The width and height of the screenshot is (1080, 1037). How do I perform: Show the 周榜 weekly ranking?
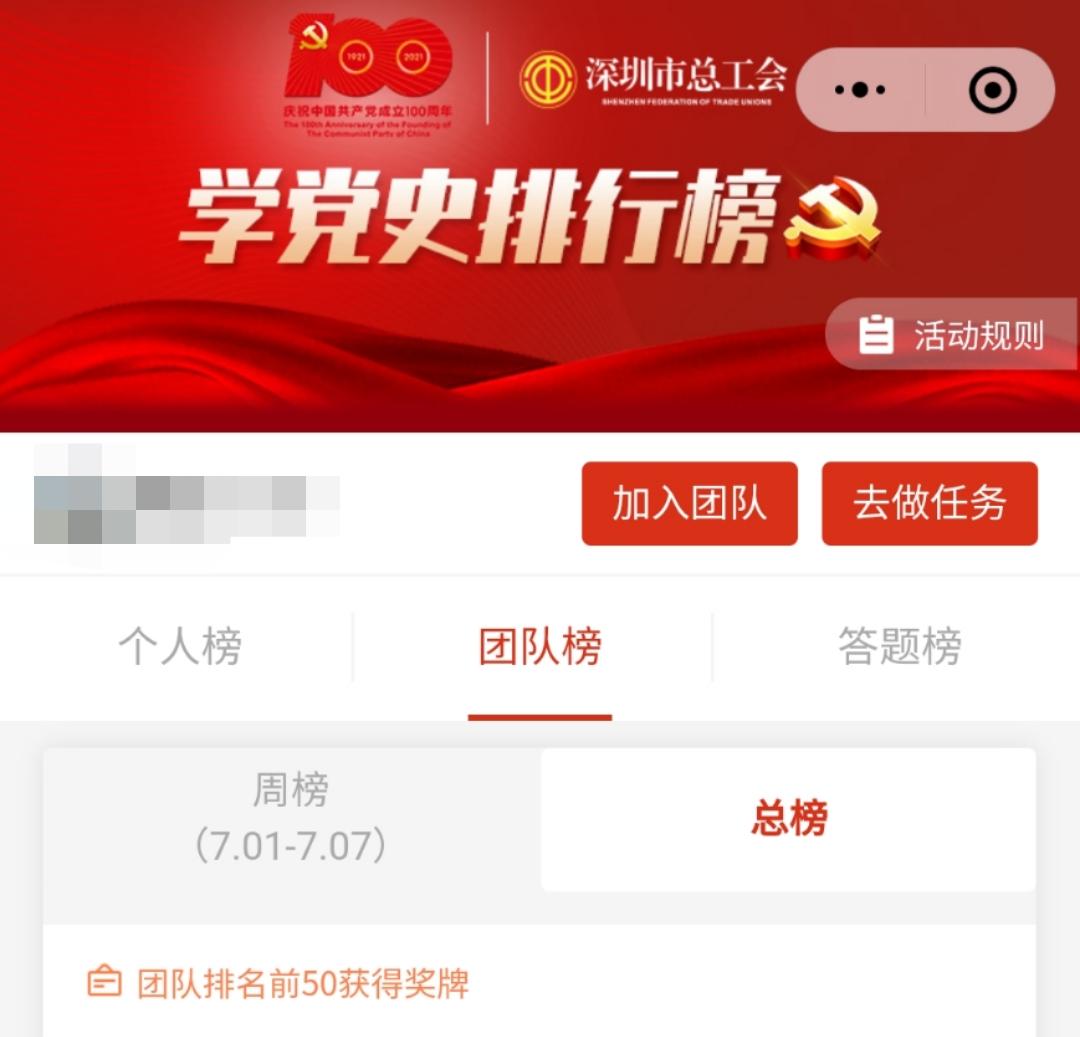pos(291,818)
